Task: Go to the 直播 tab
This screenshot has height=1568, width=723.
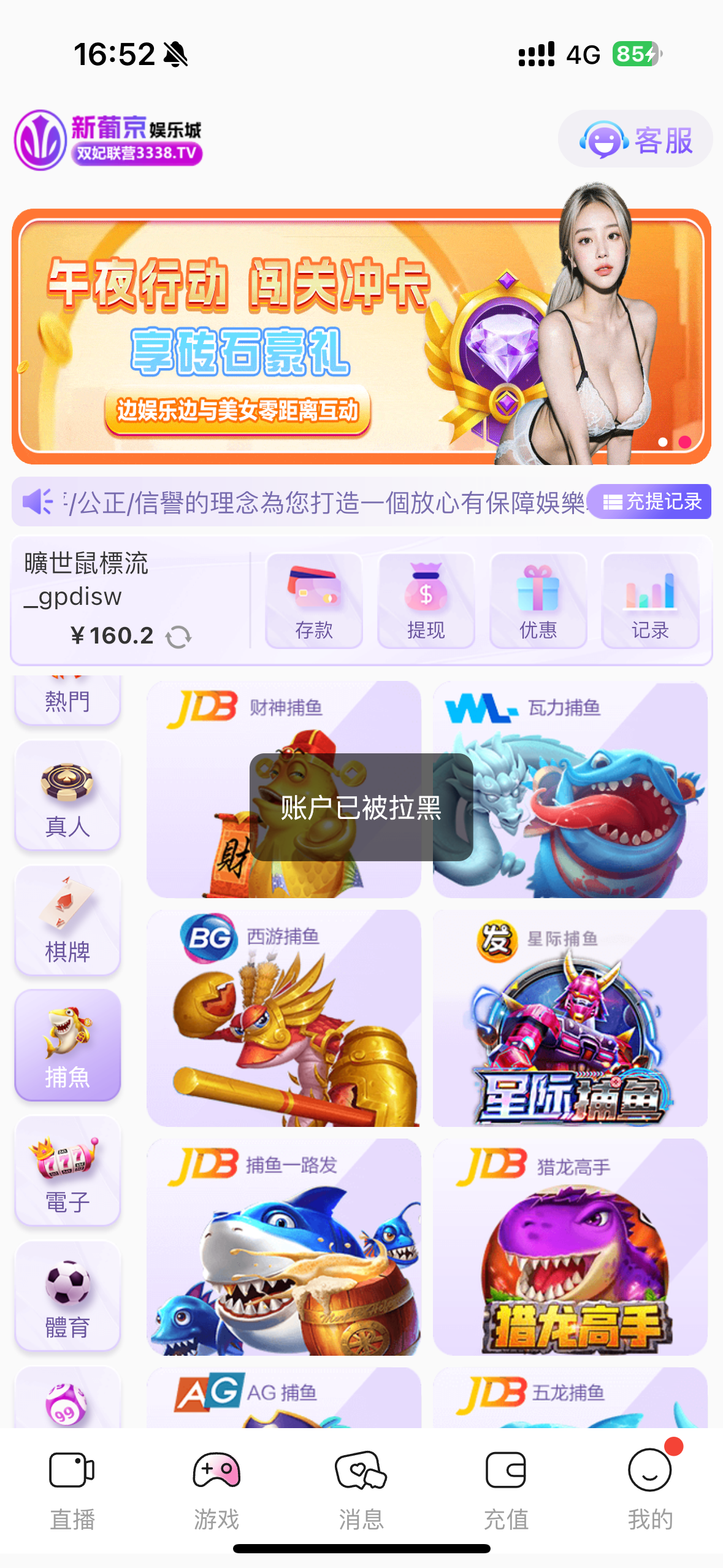Action: (72, 1488)
